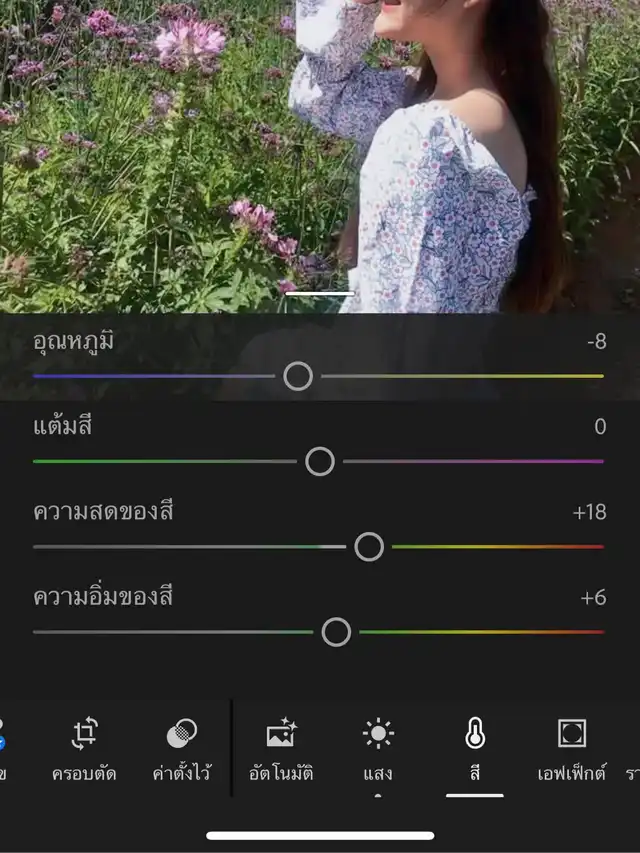Tap the ความสดของสี vibrance slider handle
Screen dimensions: 640x853
369,547
